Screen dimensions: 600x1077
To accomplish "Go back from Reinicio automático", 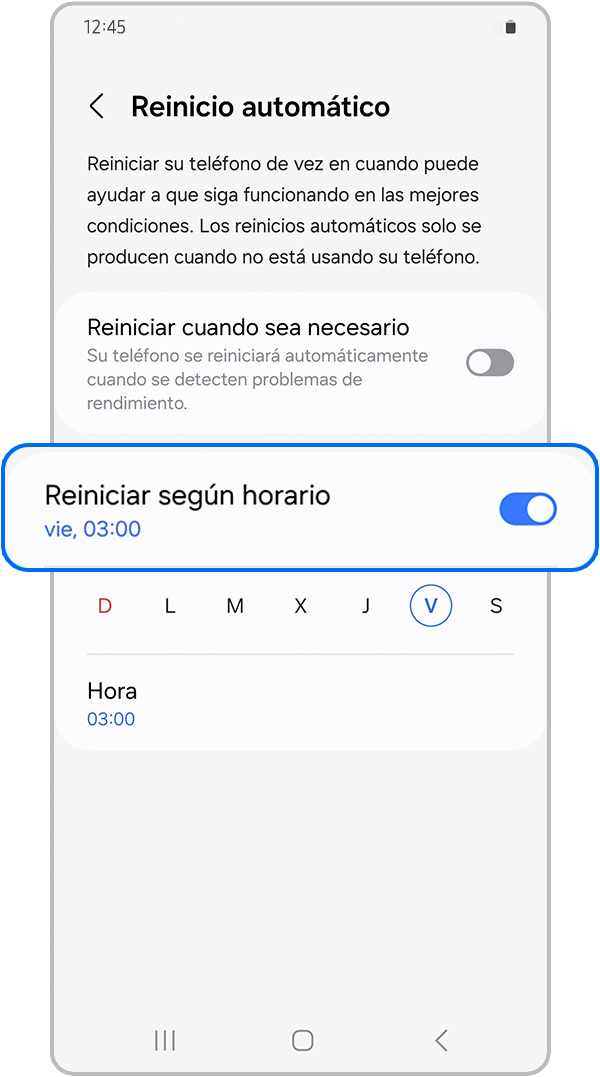I will (x=97, y=107).
